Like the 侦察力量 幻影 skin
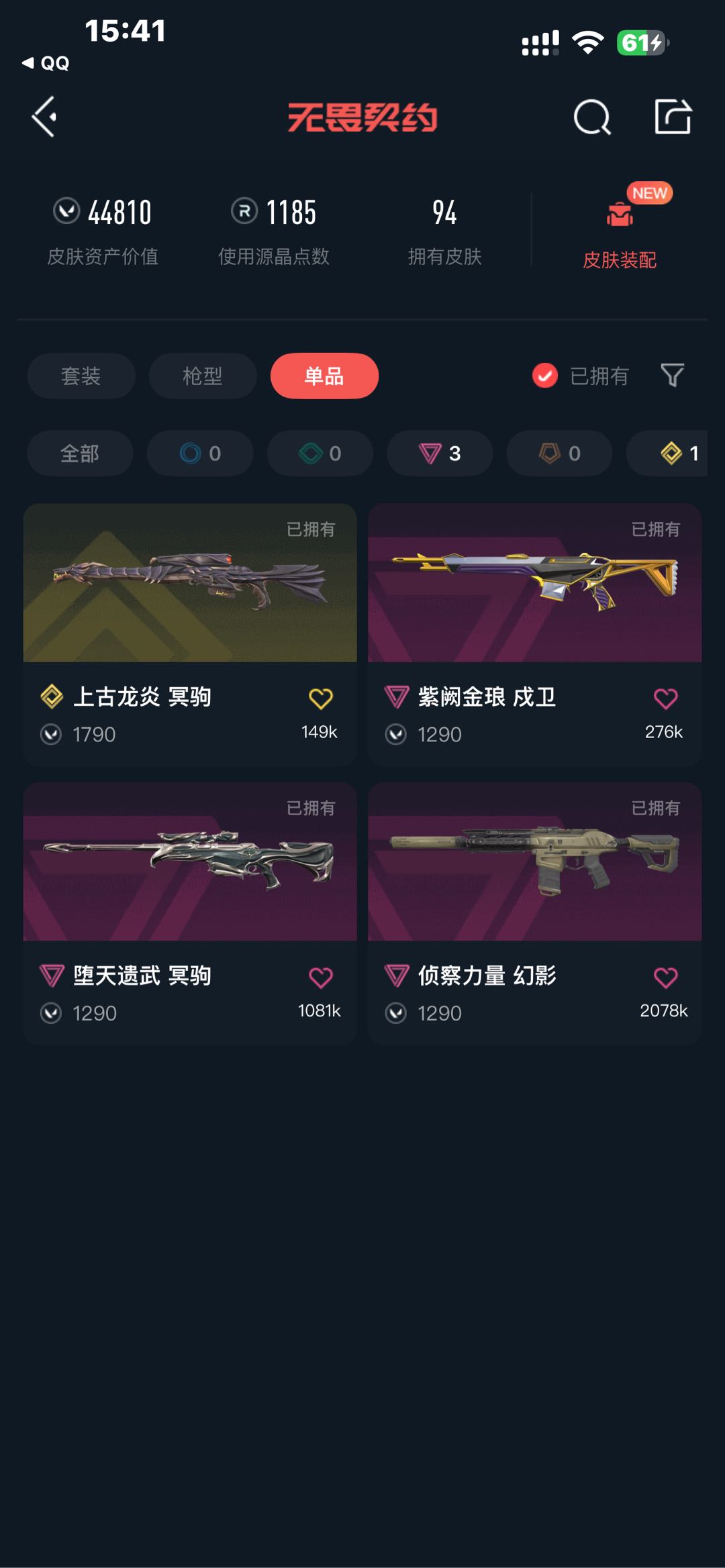This screenshot has height=1568, width=725. coord(665,978)
